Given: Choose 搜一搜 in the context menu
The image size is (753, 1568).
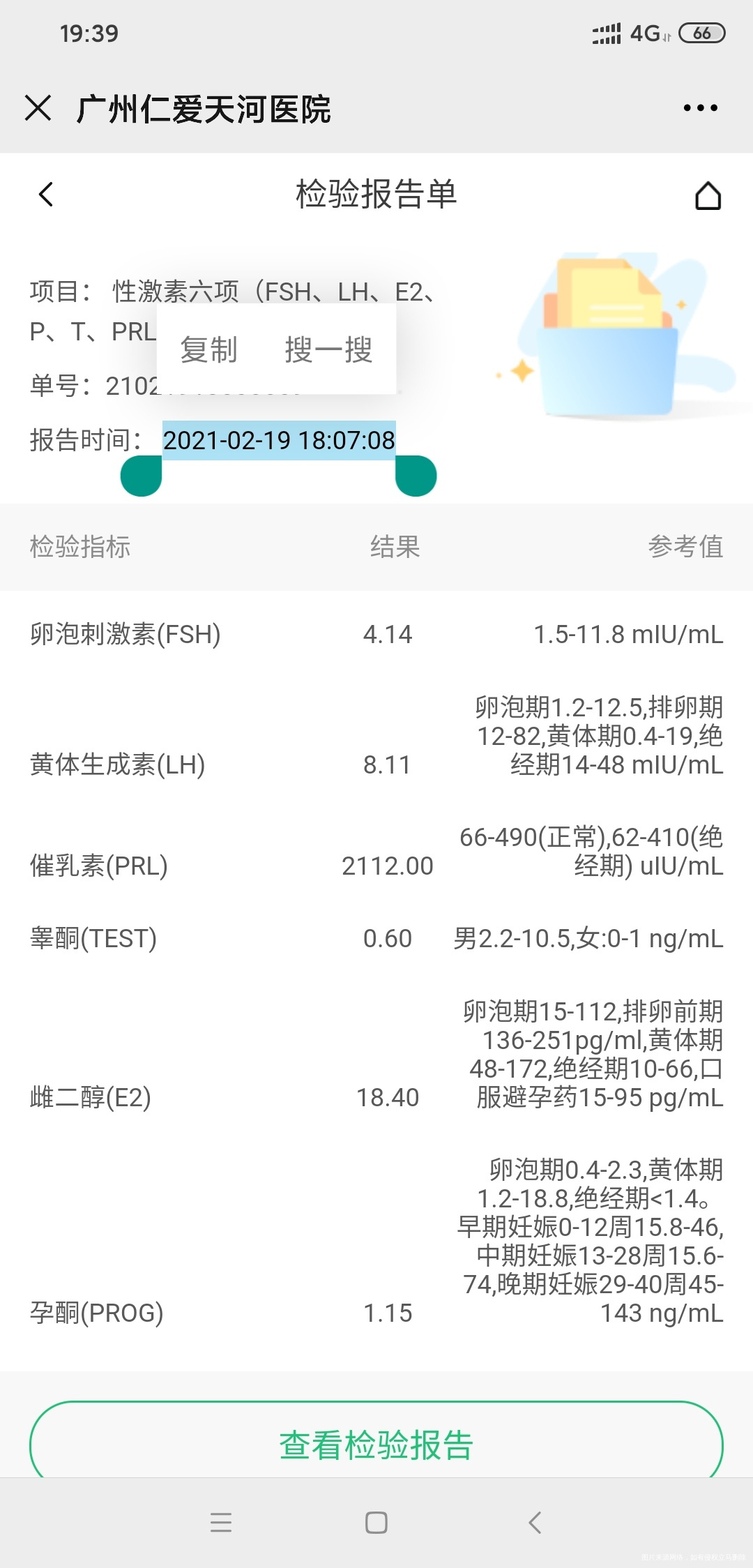Looking at the screenshot, I should (329, 349).
